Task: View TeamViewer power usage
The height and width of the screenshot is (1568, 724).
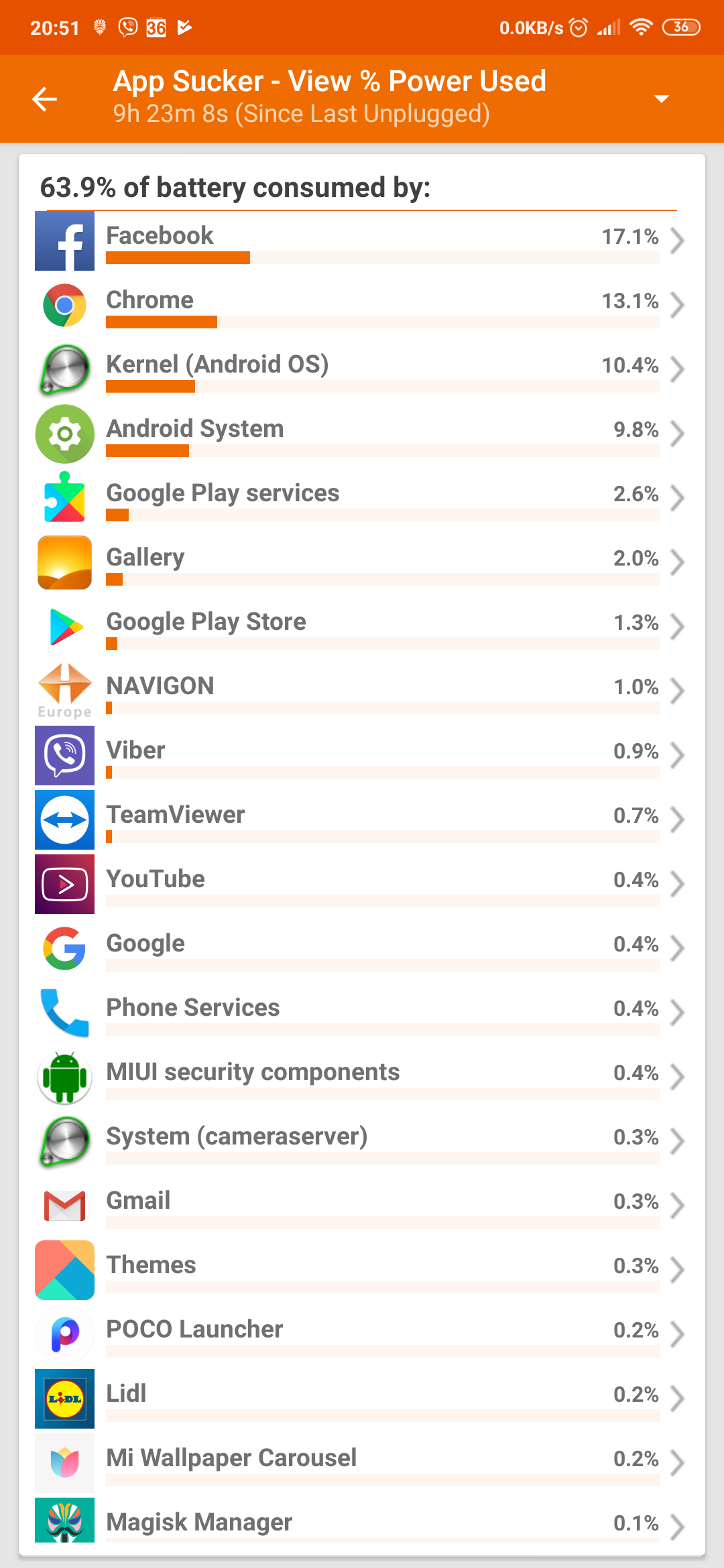Action: click(x=362, y=820)
